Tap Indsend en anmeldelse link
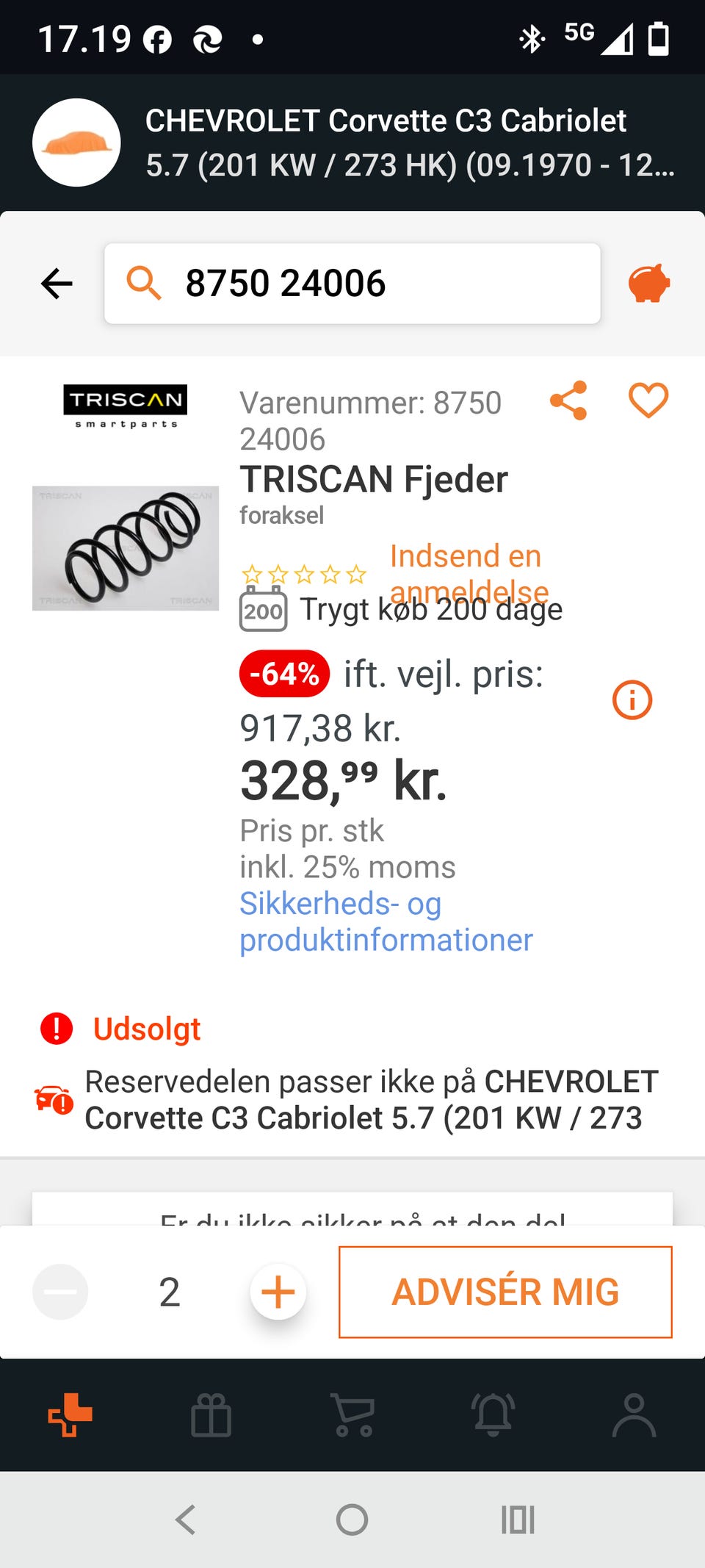The width and height of the screenshot is (705, 1568). (x=469, y=574)
